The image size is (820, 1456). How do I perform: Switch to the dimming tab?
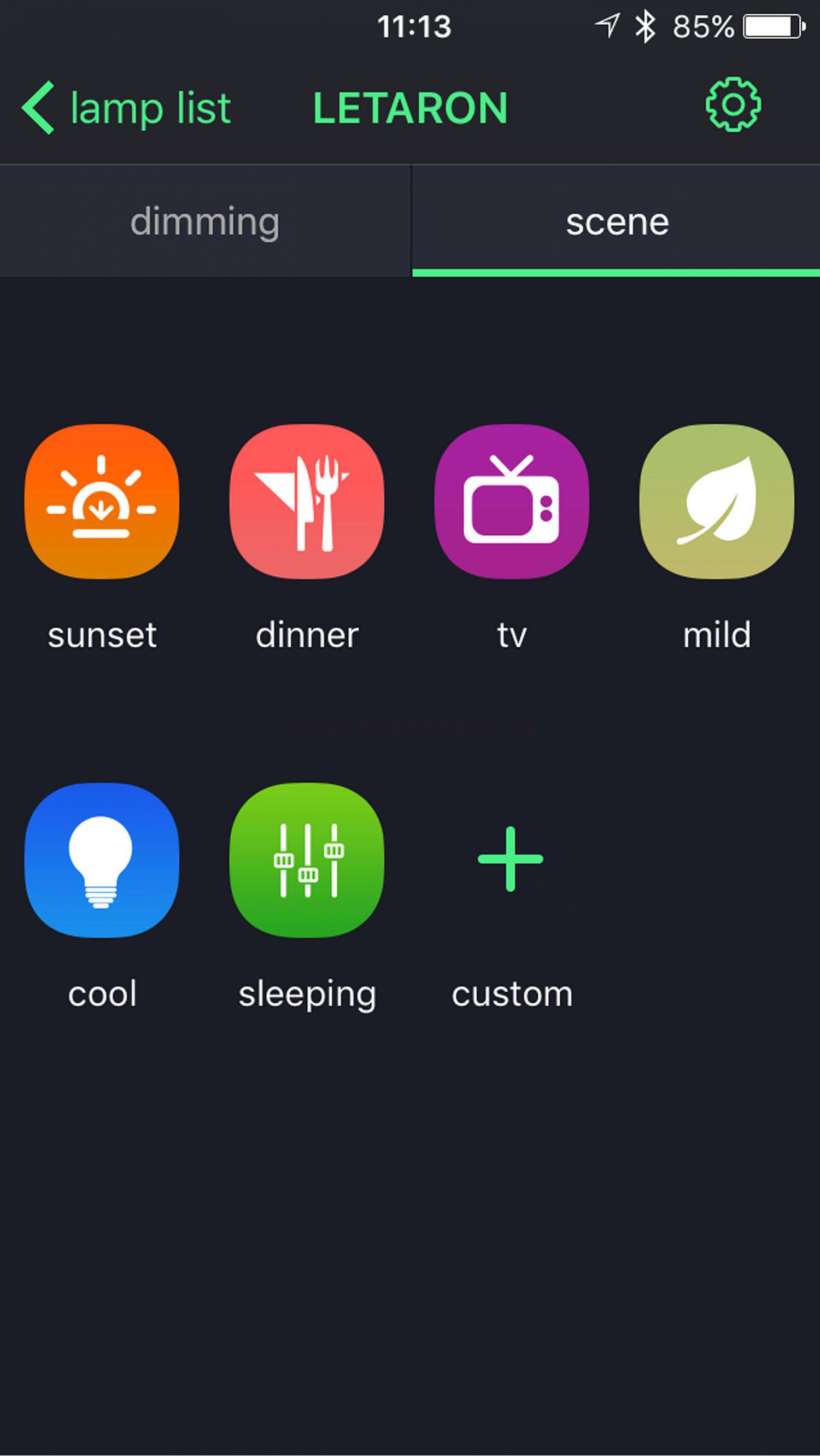204,221
